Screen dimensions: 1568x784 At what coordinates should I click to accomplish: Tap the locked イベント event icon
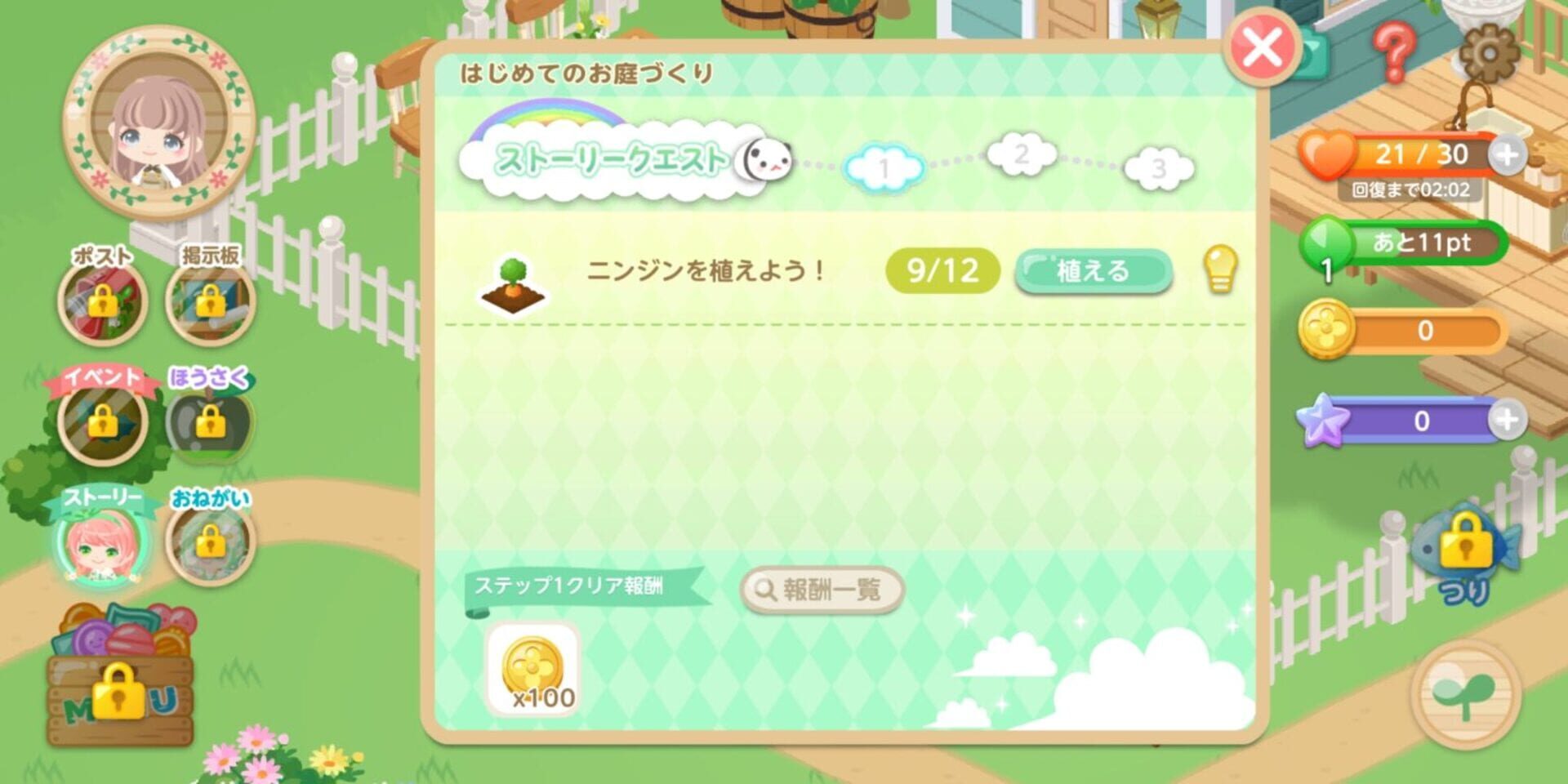(103, 420)
